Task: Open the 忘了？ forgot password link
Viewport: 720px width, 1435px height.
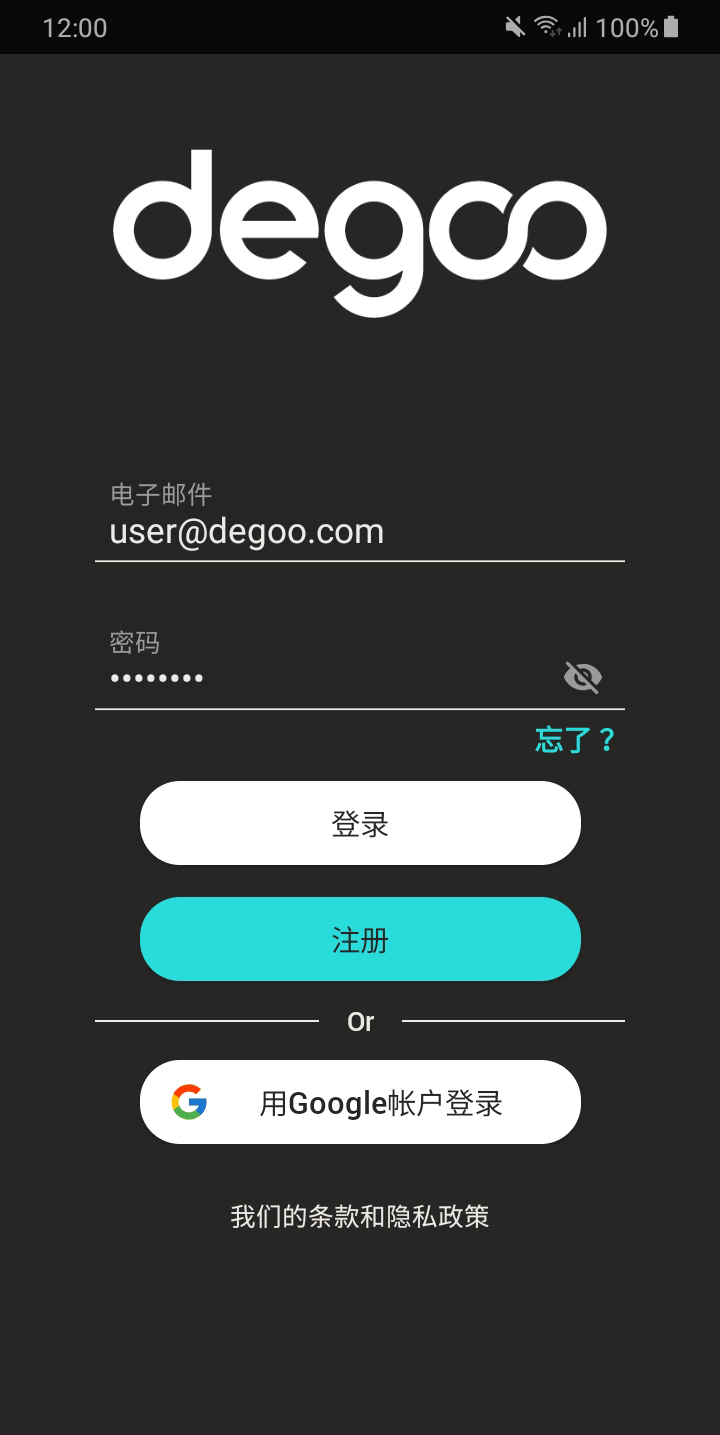Action: point(575,741)
